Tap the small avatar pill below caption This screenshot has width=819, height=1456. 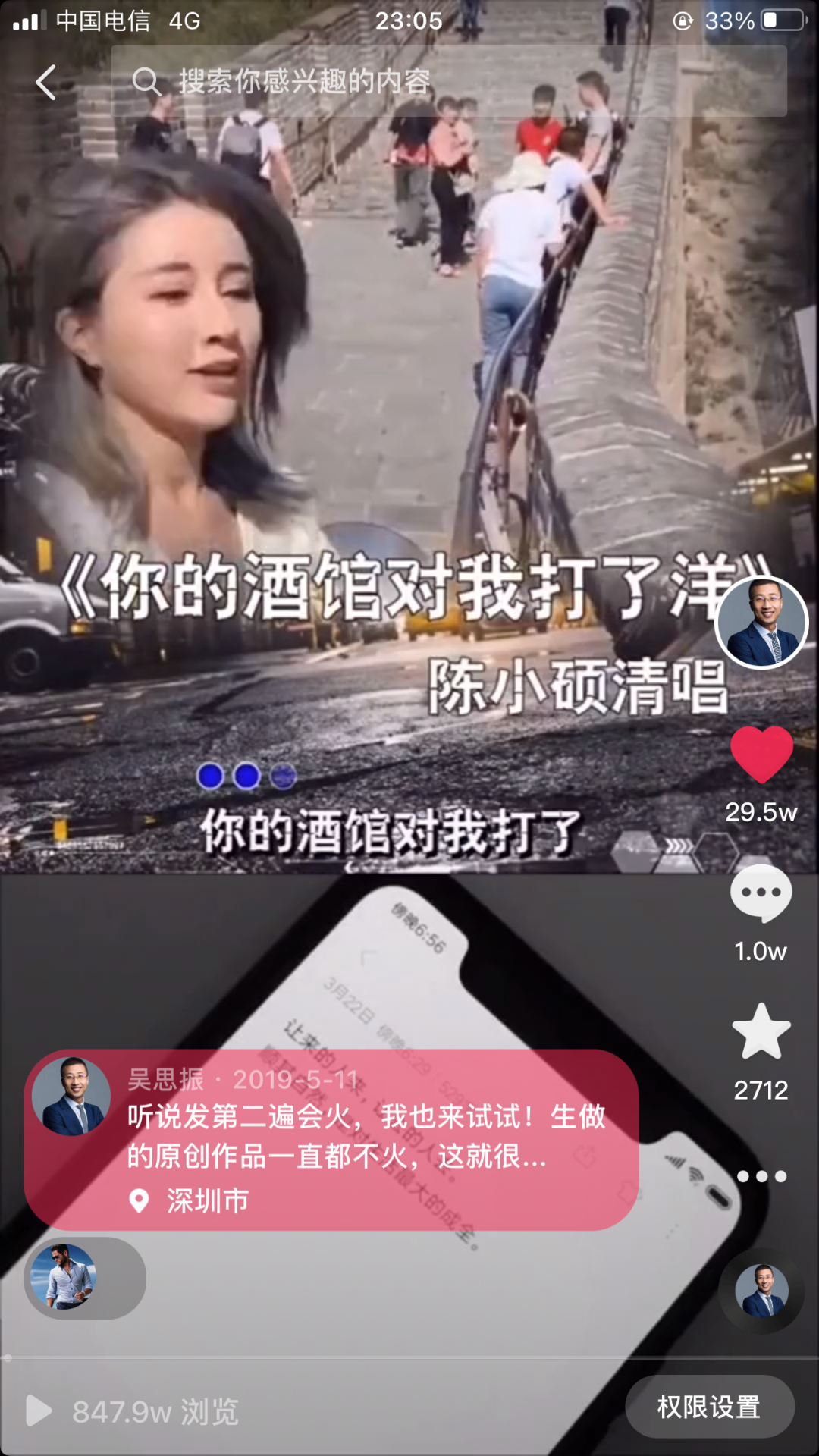pyautogui.click(x=85, y=1278)
